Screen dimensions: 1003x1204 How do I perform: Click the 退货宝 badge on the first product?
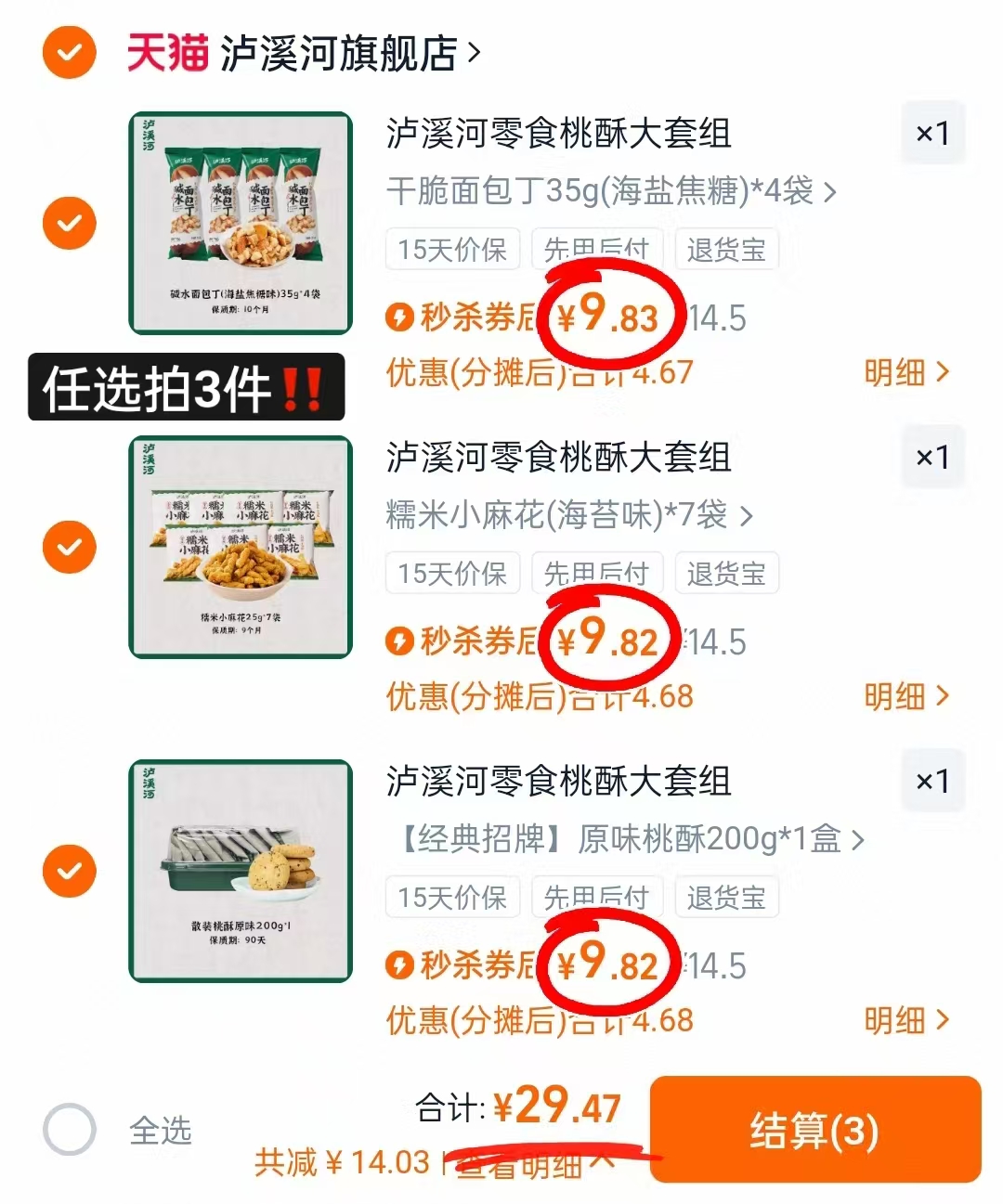click(x=726, y=248)
